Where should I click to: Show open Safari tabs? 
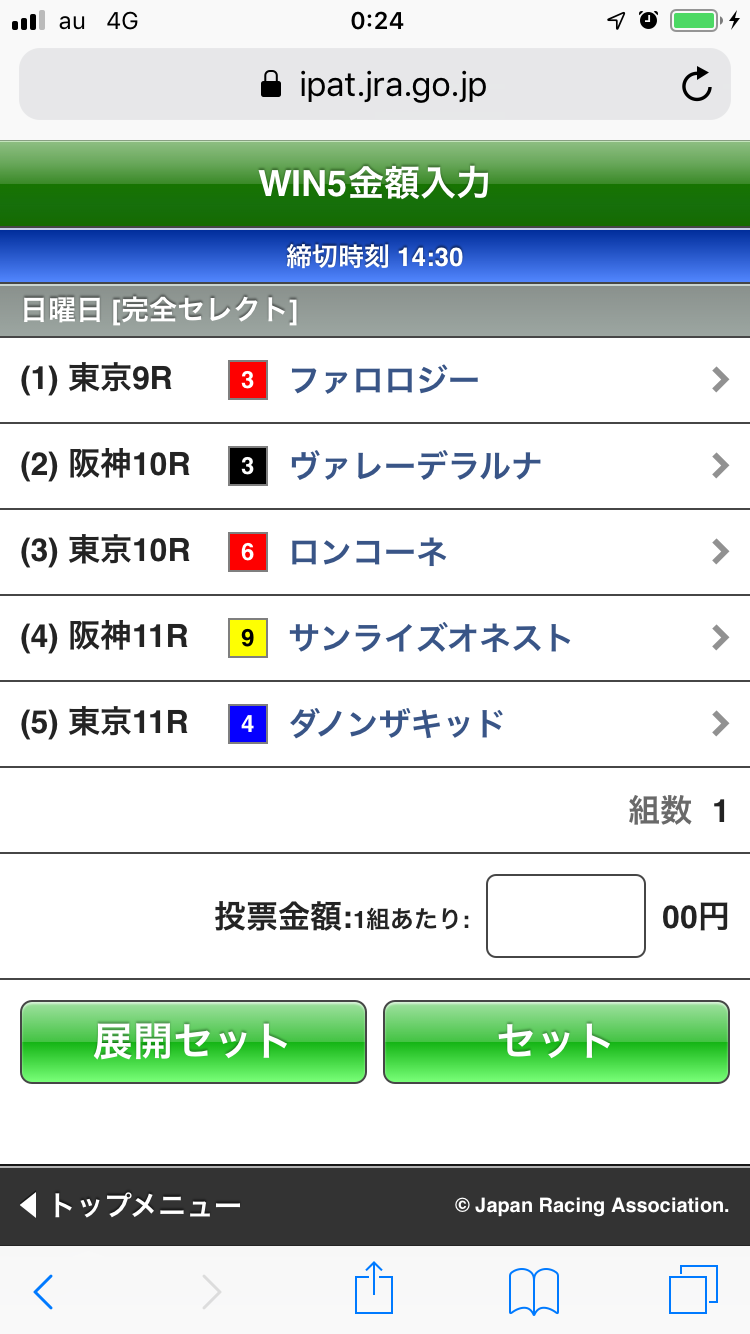[x=693, y=1290]
